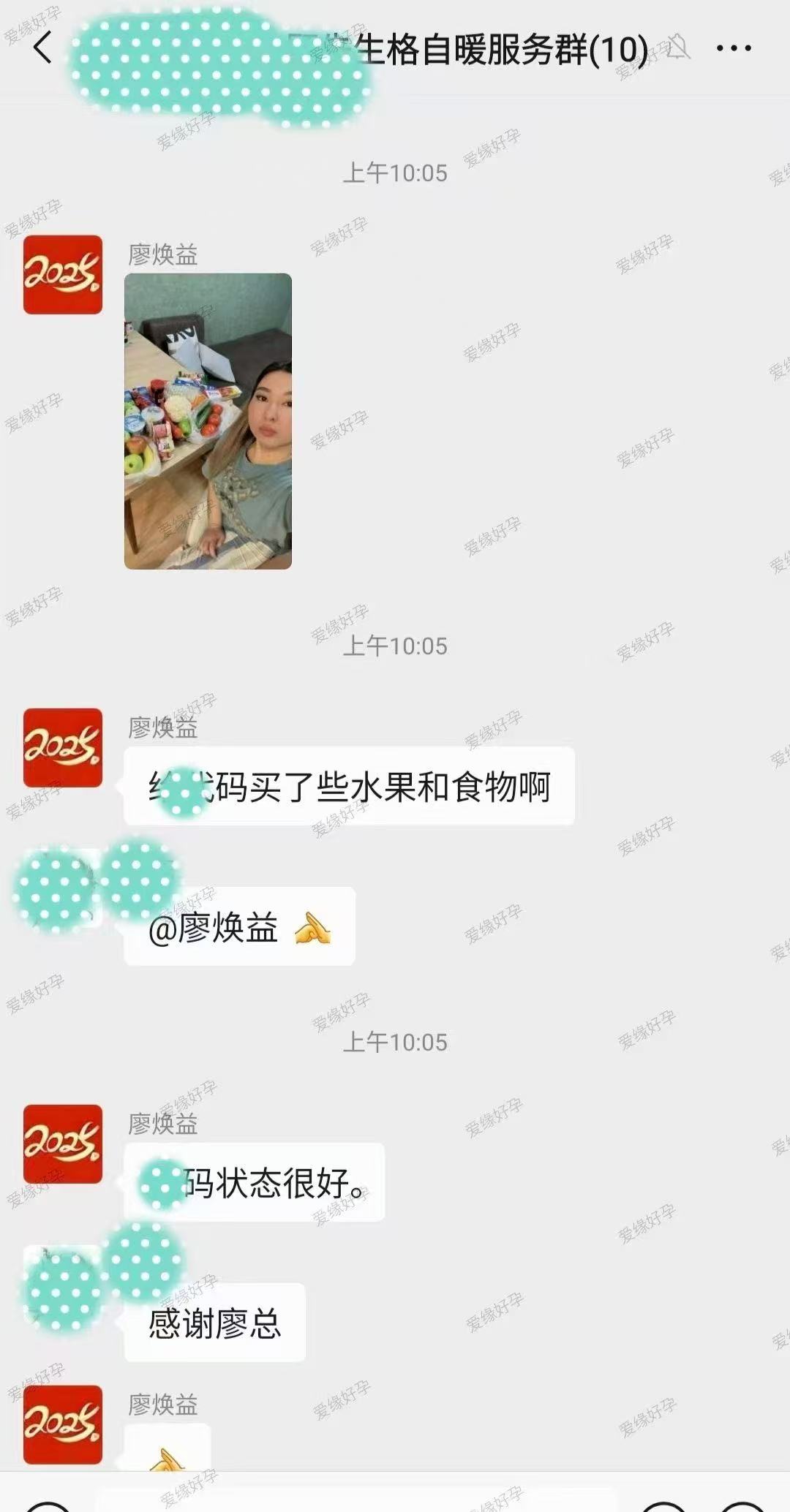
Task: Tap 廖焕益's avatar next to the 水果和食物 message
Action: [x=63, y=747]
